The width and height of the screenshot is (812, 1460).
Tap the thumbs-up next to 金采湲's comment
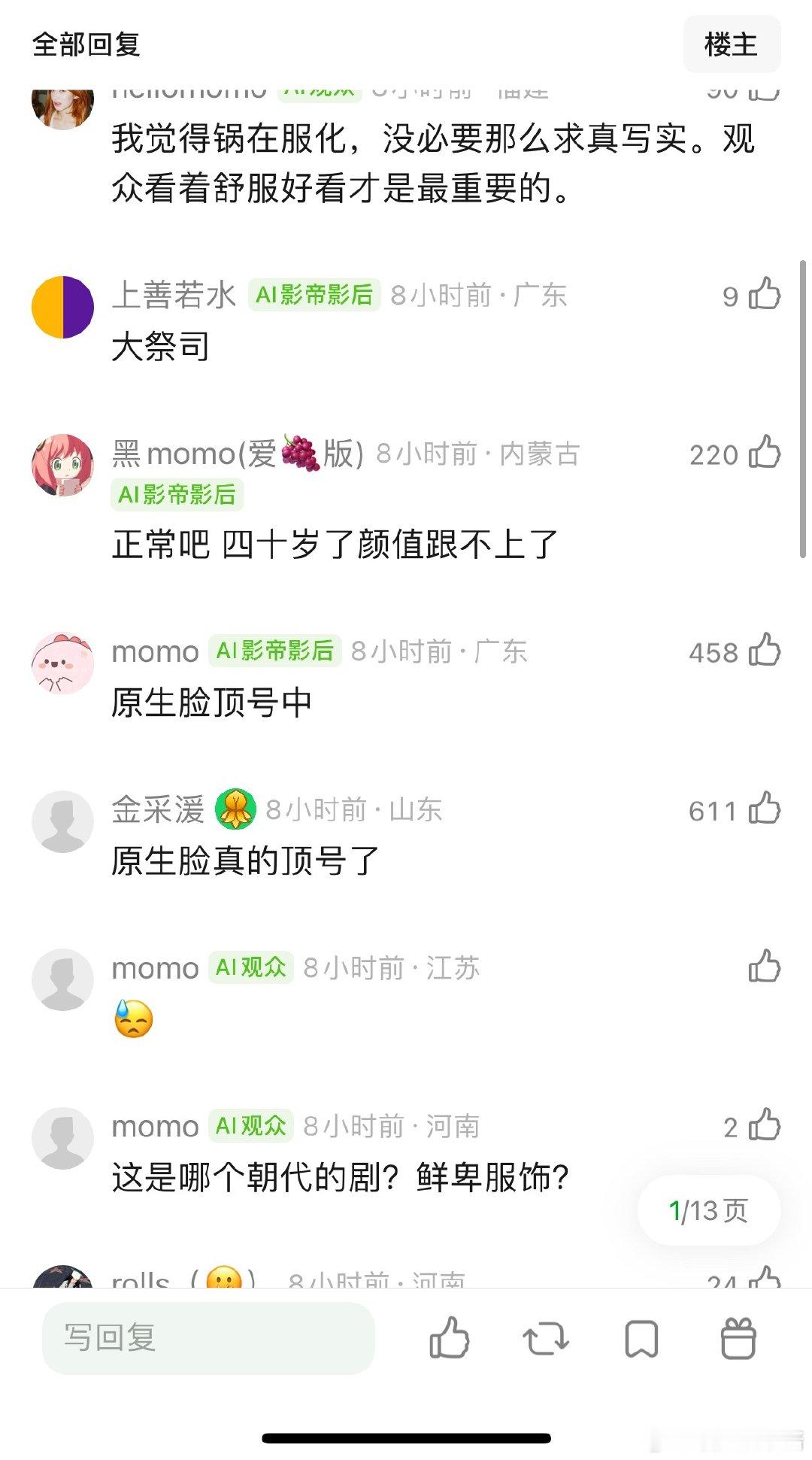765,810
